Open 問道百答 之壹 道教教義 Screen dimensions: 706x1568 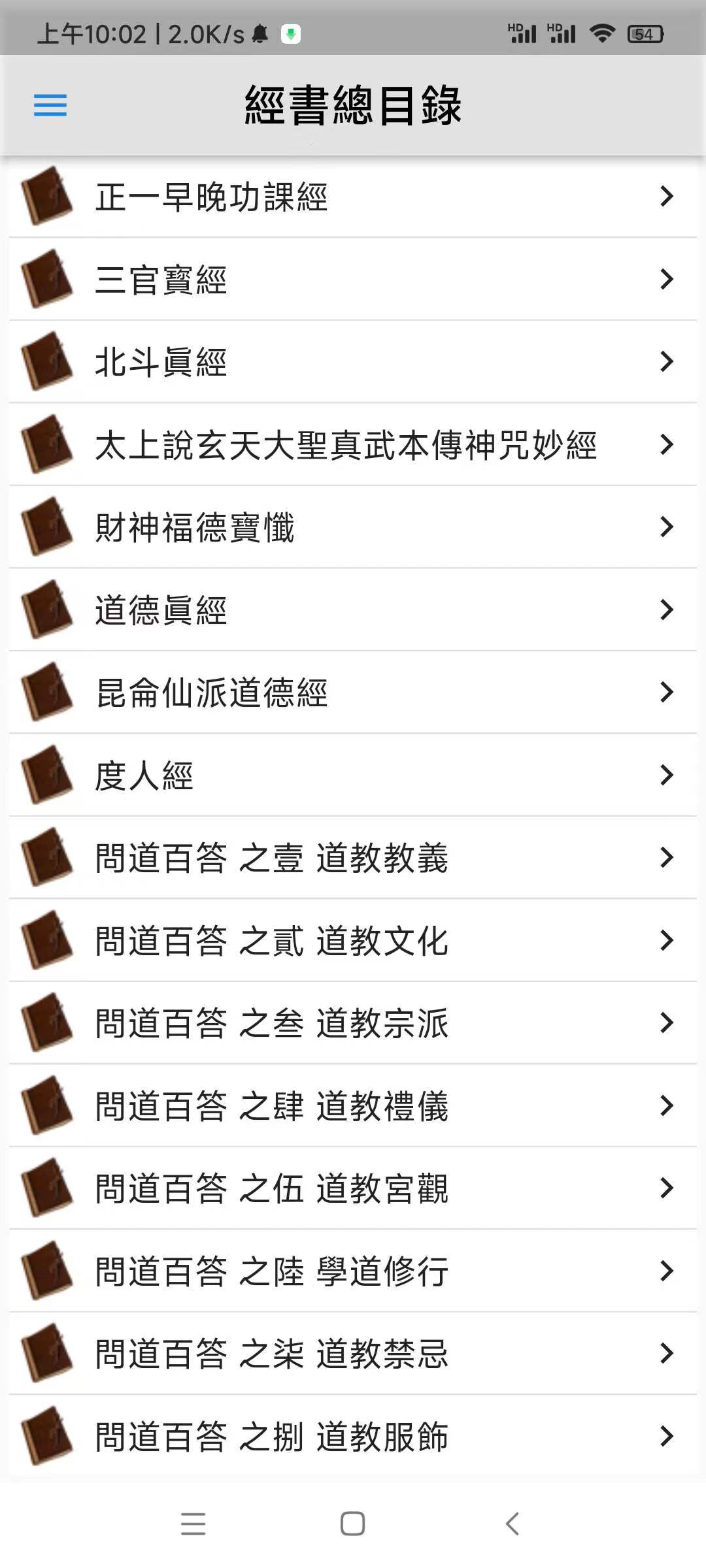(x=353, y=857)
